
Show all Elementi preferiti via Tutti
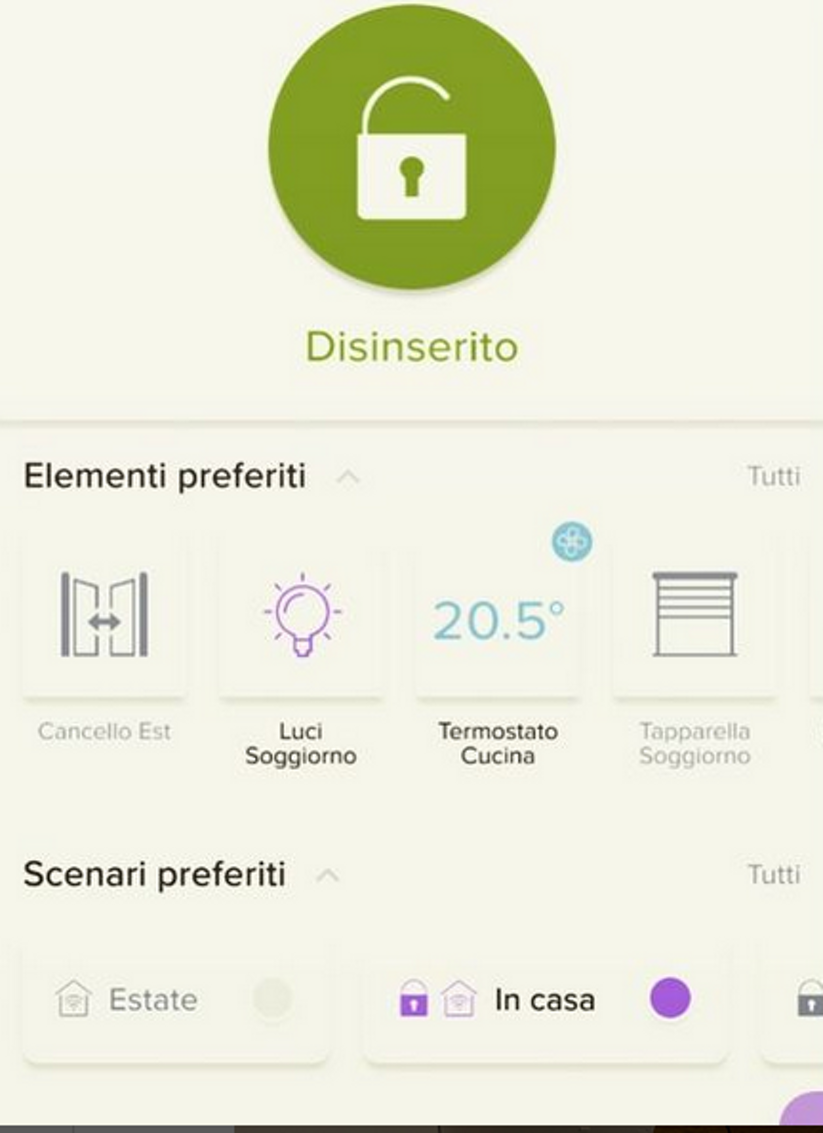point(773,477)
